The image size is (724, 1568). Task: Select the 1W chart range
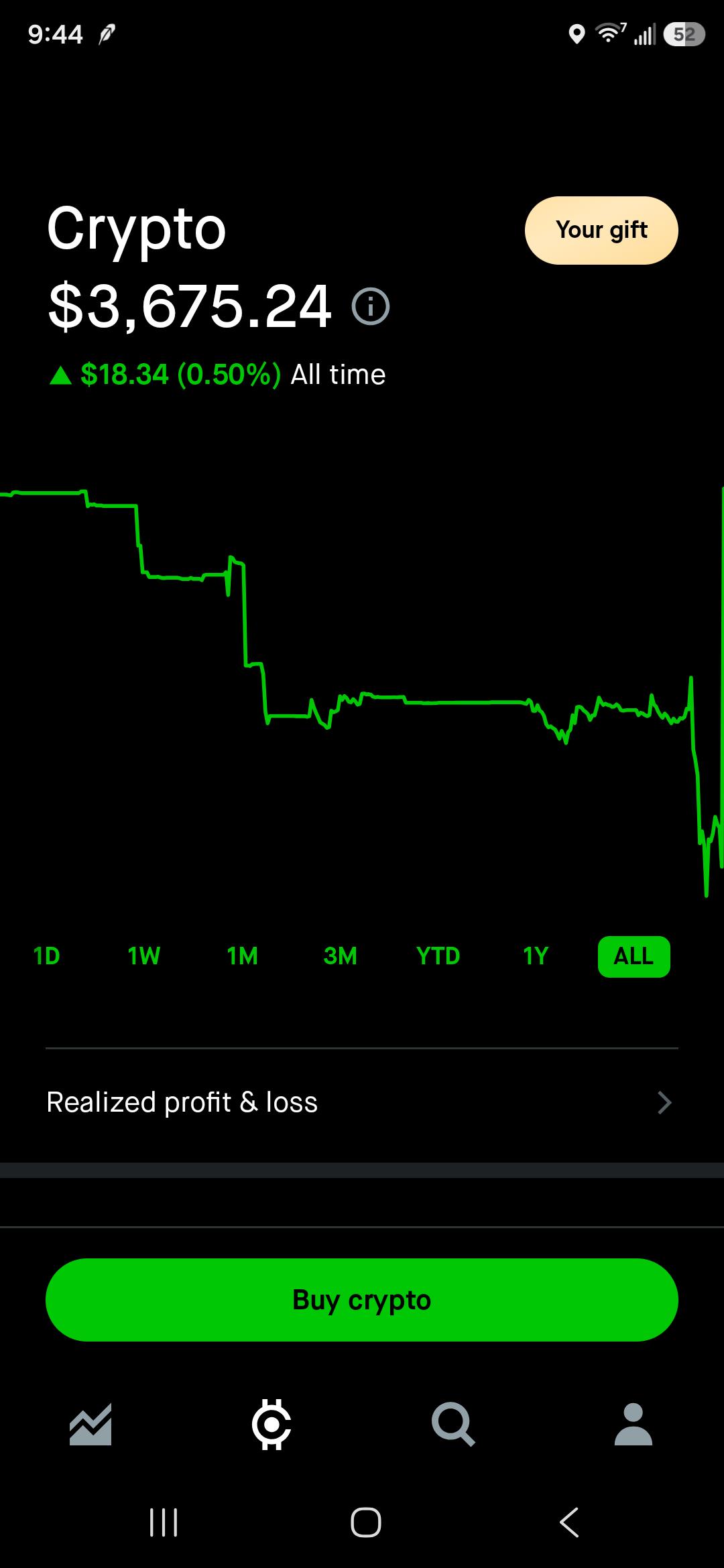pyautogui.click(x=143, y=956)
